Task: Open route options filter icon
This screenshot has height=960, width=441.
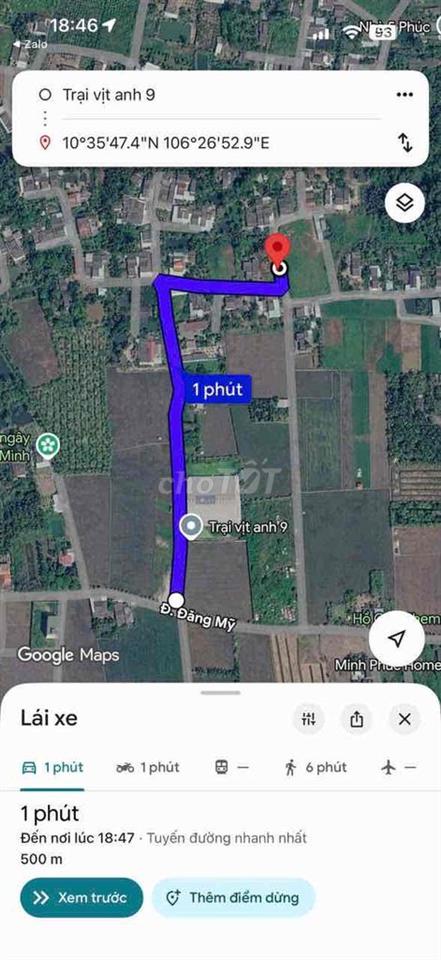Action: point(309,719)
